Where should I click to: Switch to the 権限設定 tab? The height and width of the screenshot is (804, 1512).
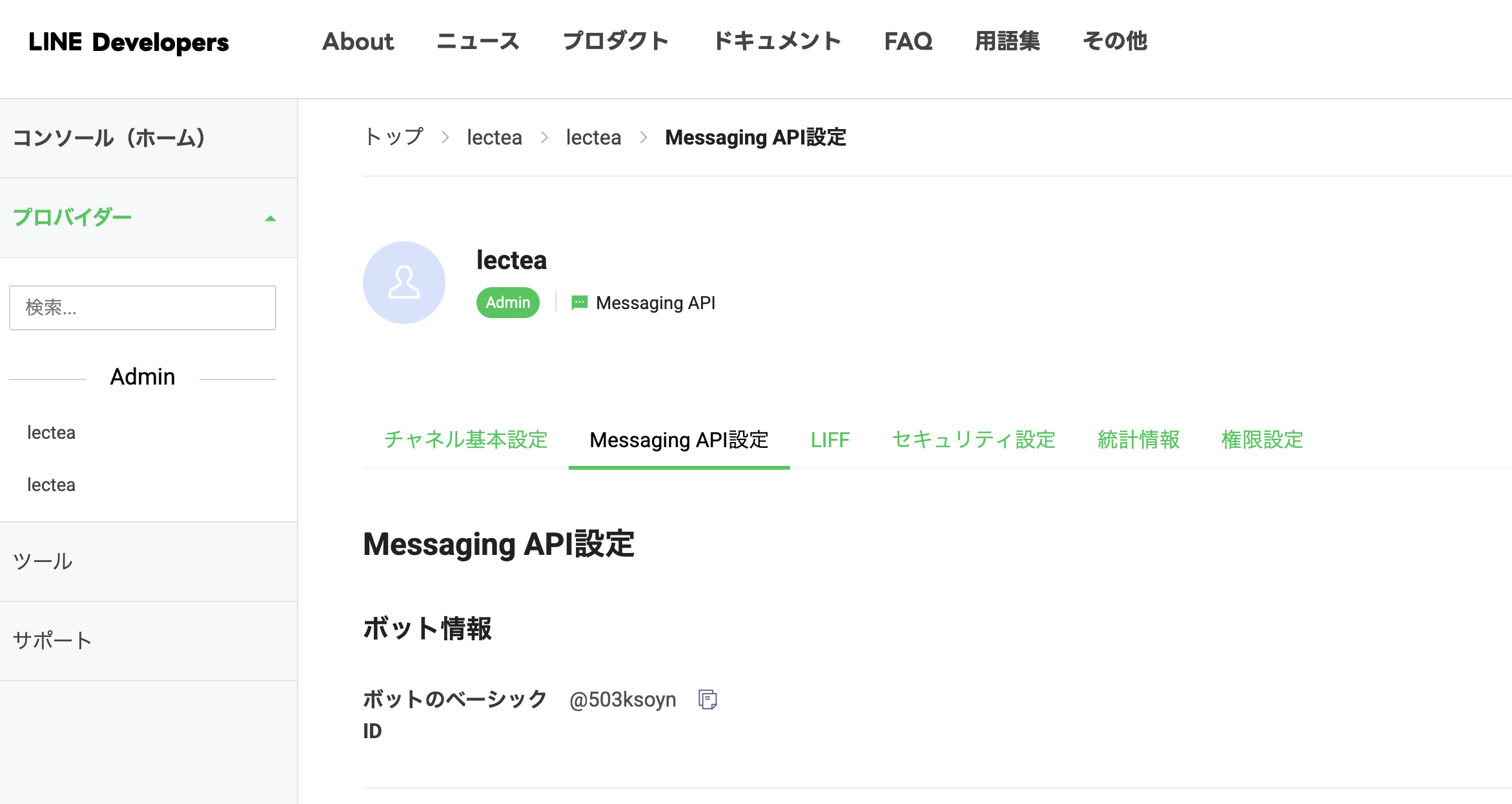[x=1262, y=440]
